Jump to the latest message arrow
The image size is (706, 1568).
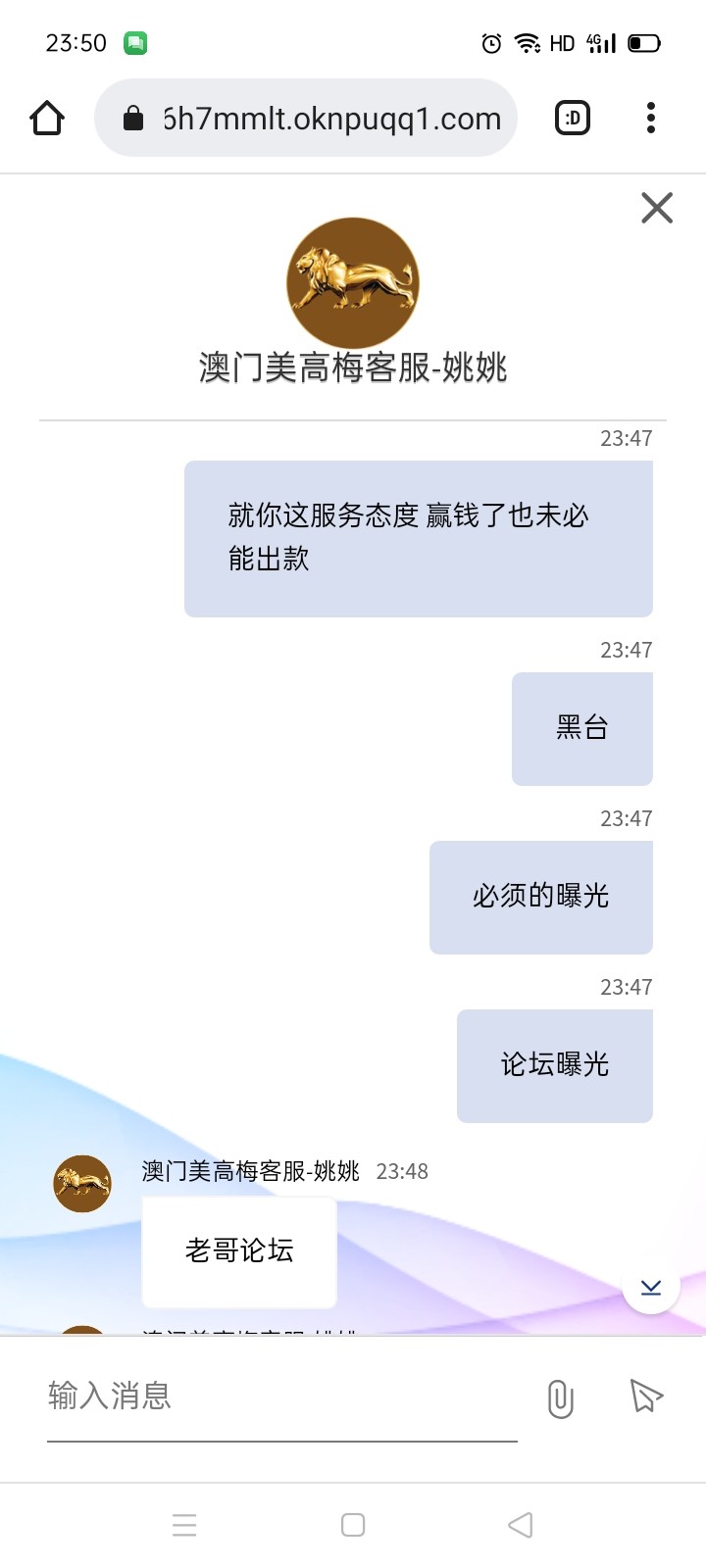click(651, 1287)
